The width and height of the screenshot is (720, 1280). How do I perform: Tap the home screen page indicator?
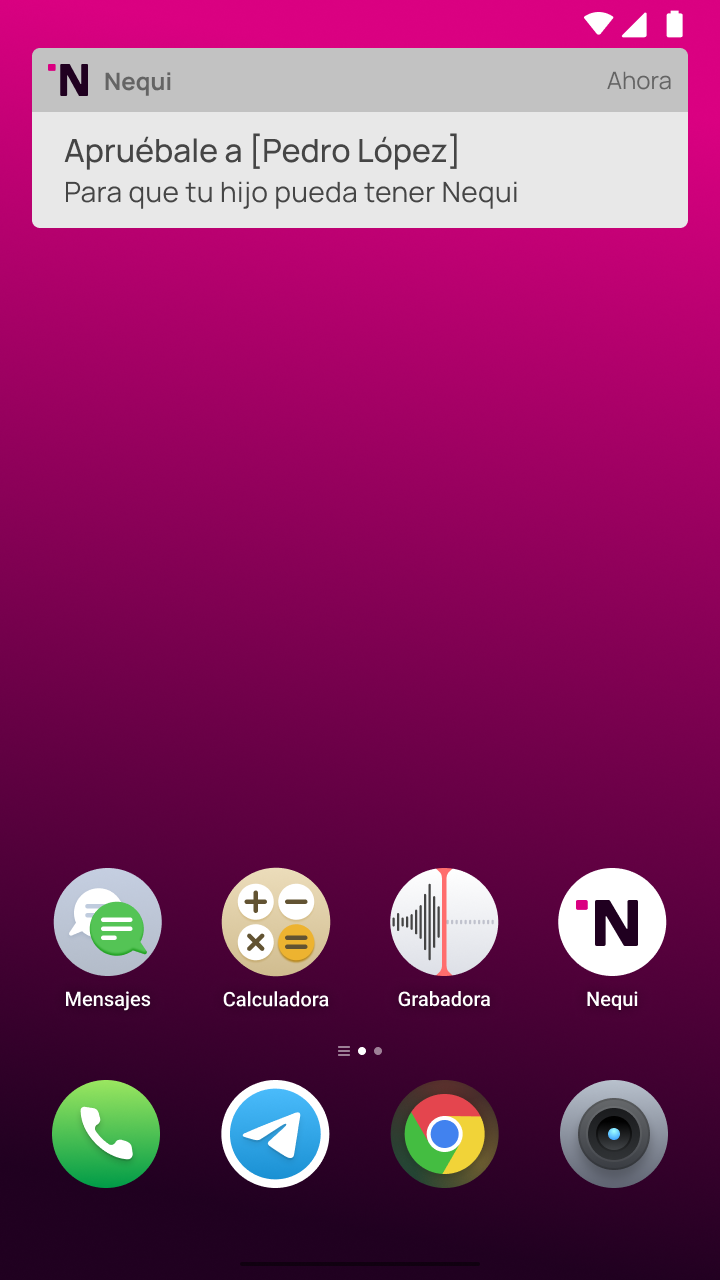pyautogui.click(x=361, y=1051)
